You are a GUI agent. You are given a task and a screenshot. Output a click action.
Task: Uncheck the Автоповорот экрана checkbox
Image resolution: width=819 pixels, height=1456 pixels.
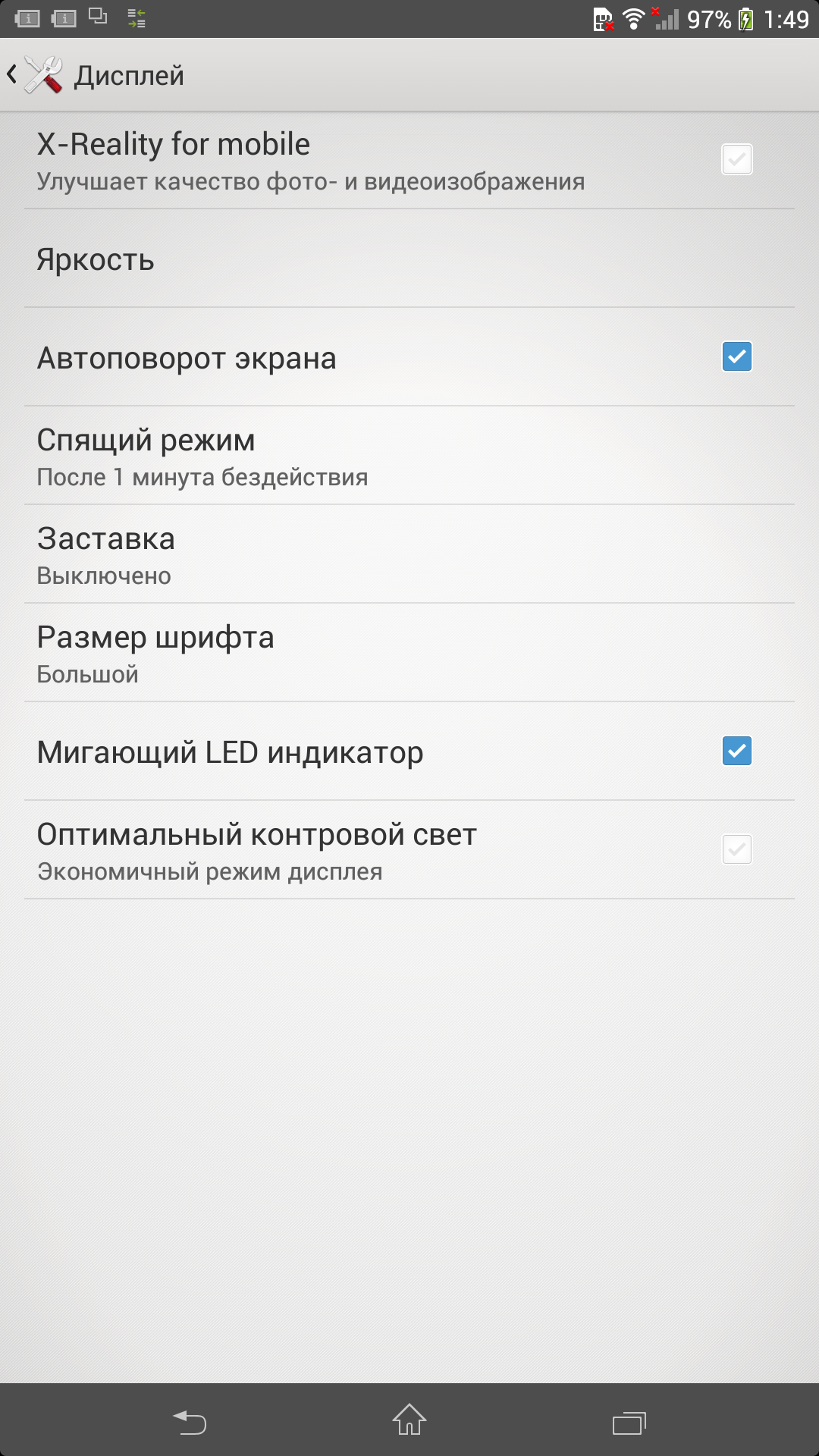click(x=736, y=356)
